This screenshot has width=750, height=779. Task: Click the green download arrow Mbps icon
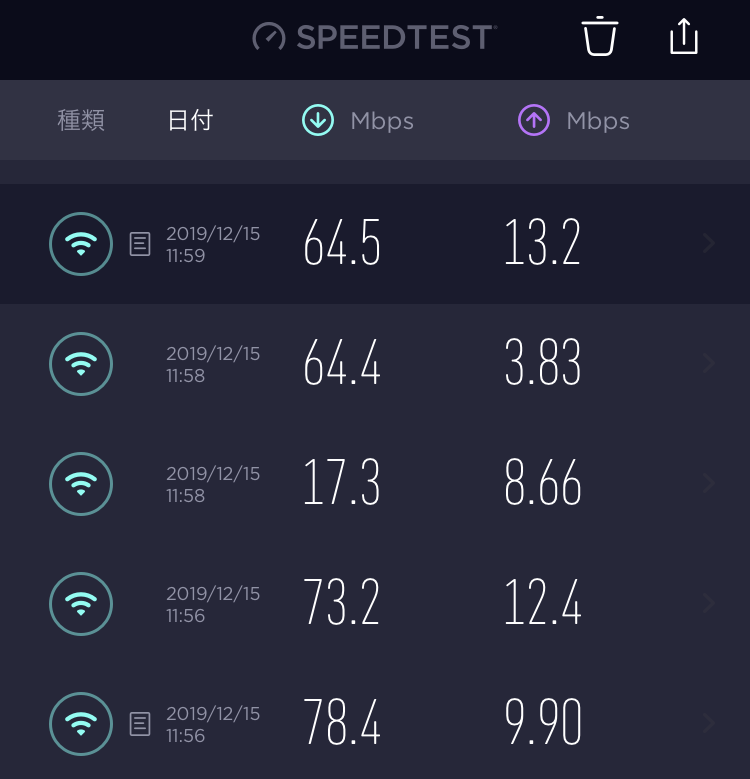click(x=317, y=120)
